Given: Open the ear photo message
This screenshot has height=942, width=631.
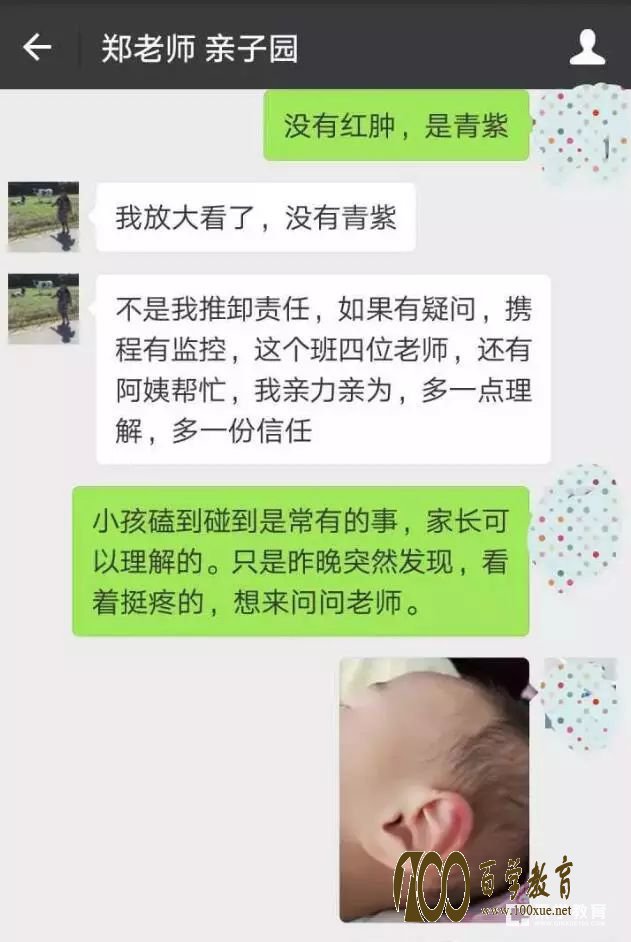Looking at the screenshot, I should (433, 788).
